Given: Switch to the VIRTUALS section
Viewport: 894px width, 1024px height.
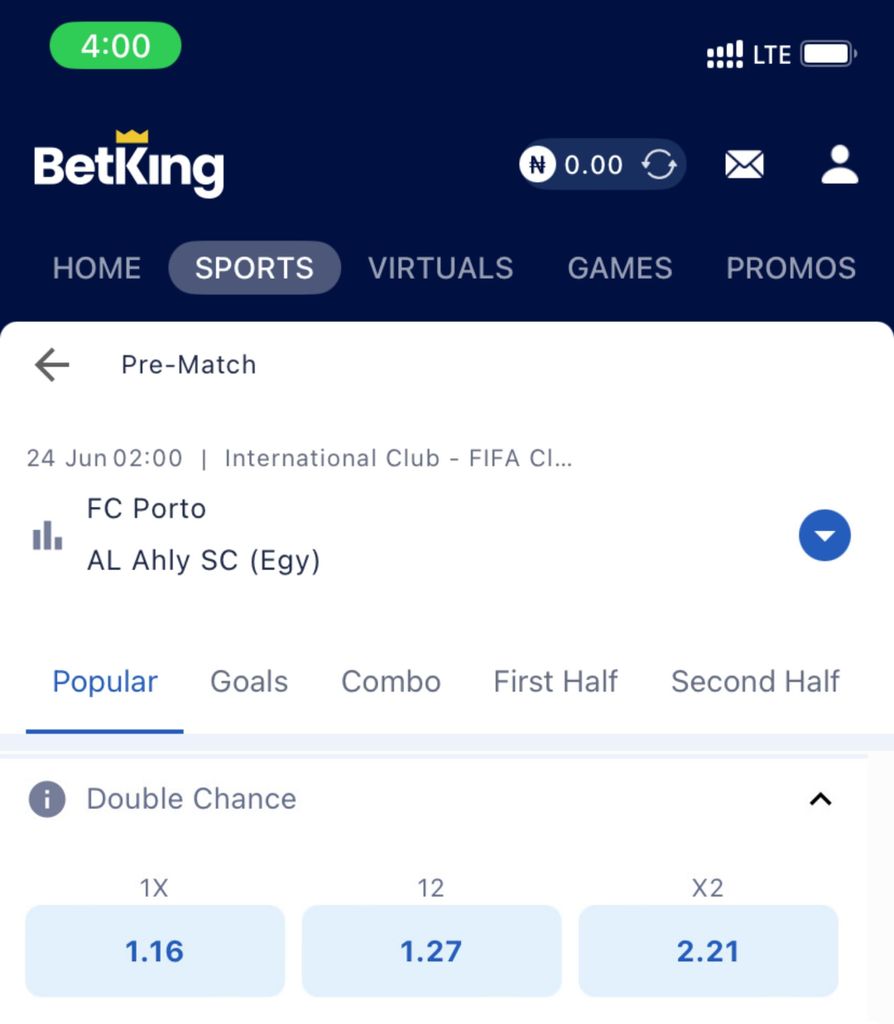Looking at the screenshot, I should tap(440, 267).
